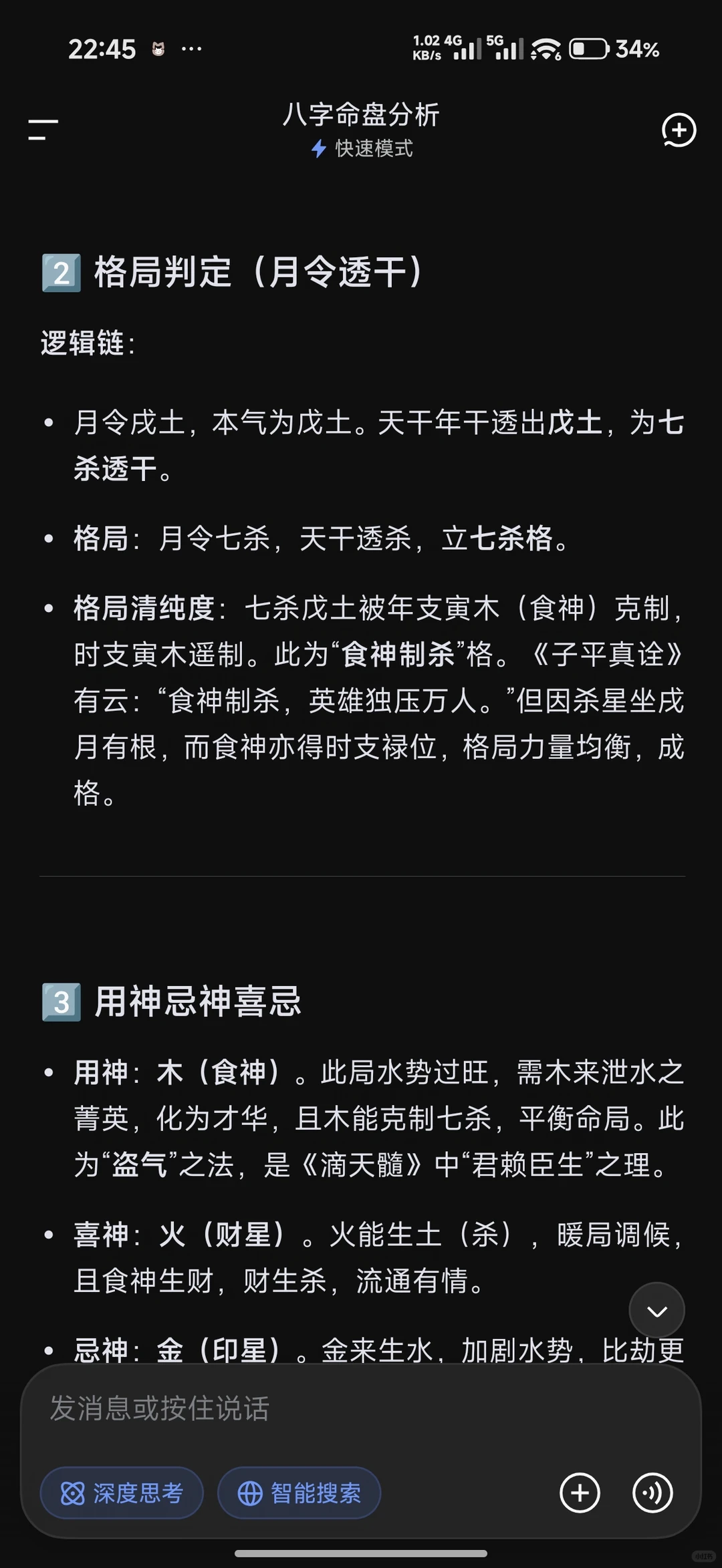
Task: Jump to bottom with the down arrow
Action: point(656,1311)
